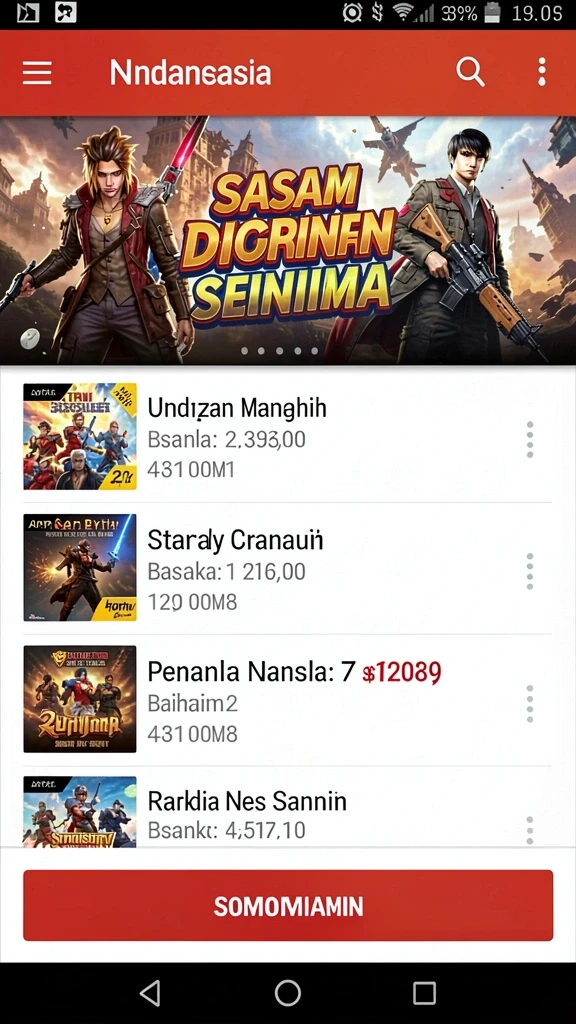Open the app bar overflow menu

tap(541, 72)
